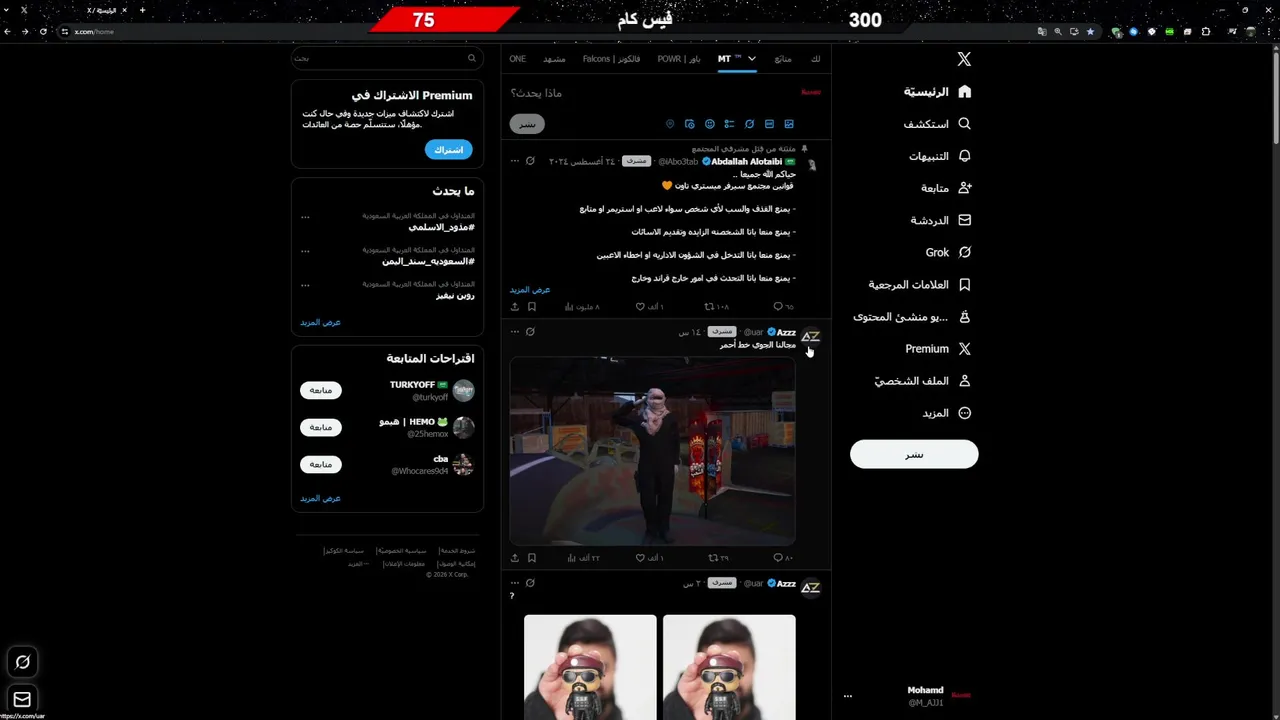Follow the TURKYOFF suggested account
The height and width of the screenshot is (720, 1280).
(320, 390)
